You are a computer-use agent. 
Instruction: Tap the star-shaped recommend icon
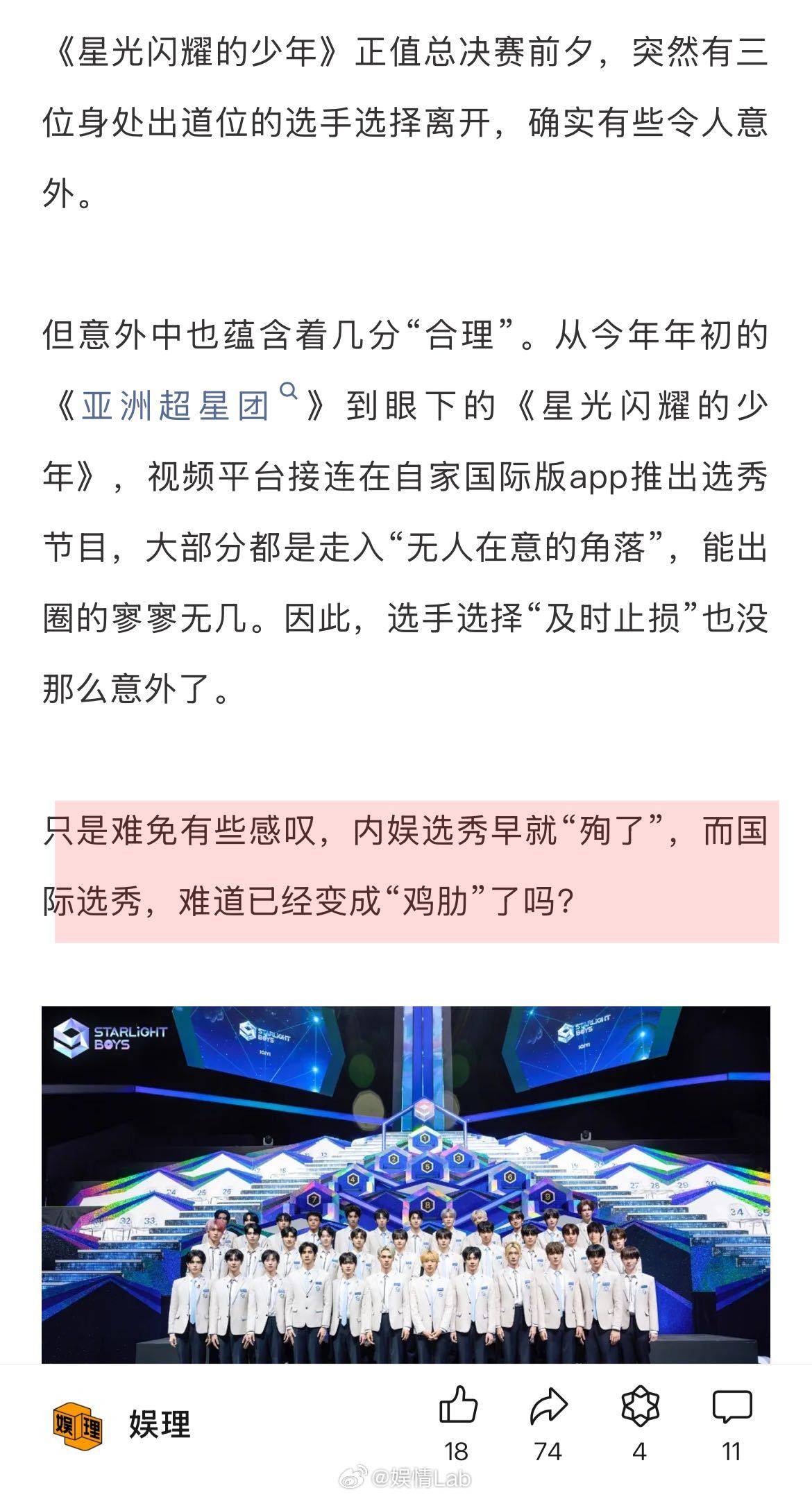(639, 1406)
